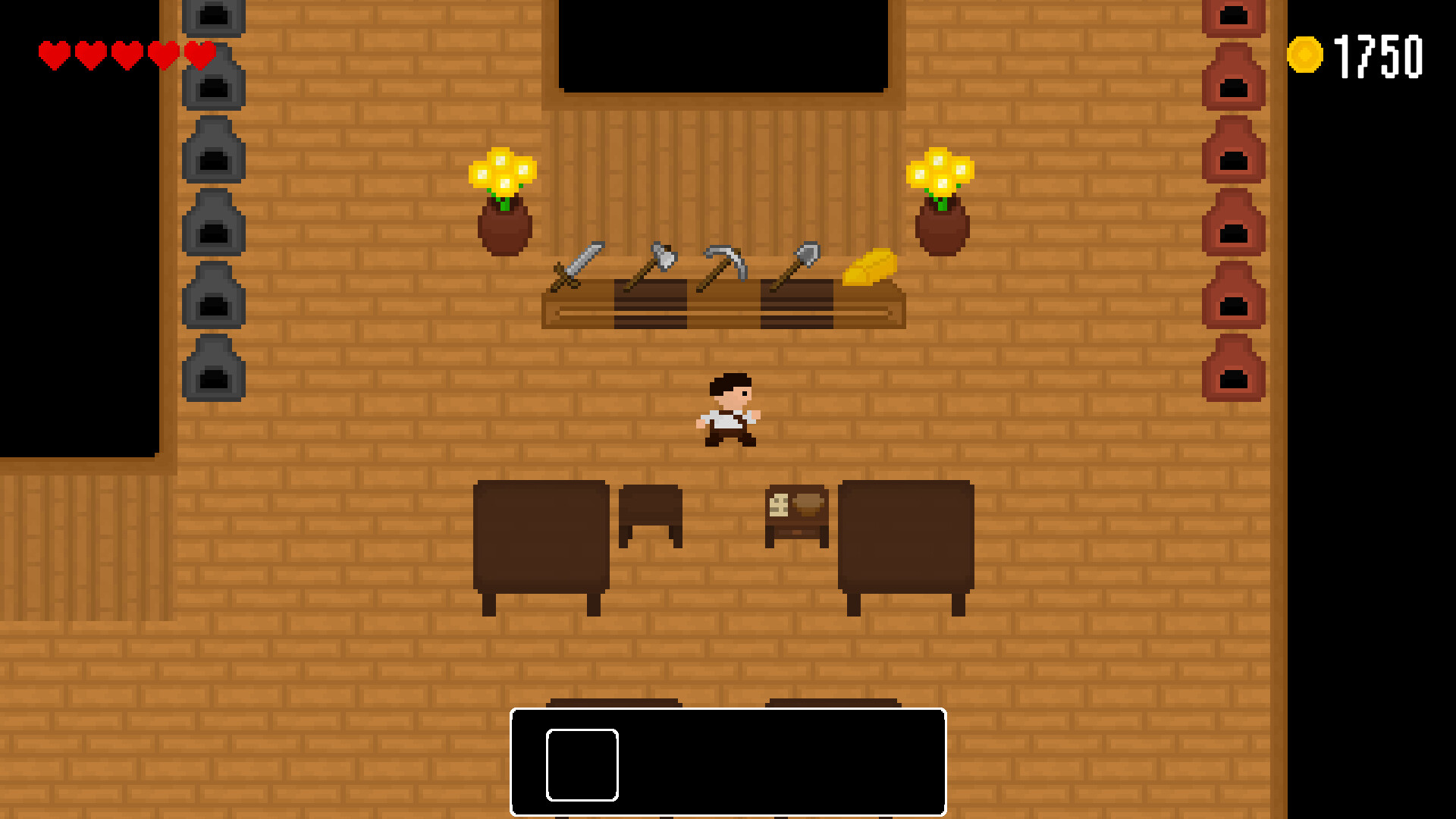Choose the shovel on the shop counter
Image resolution: width=1456 pixels, height=819 pixels.
point(795,267)
